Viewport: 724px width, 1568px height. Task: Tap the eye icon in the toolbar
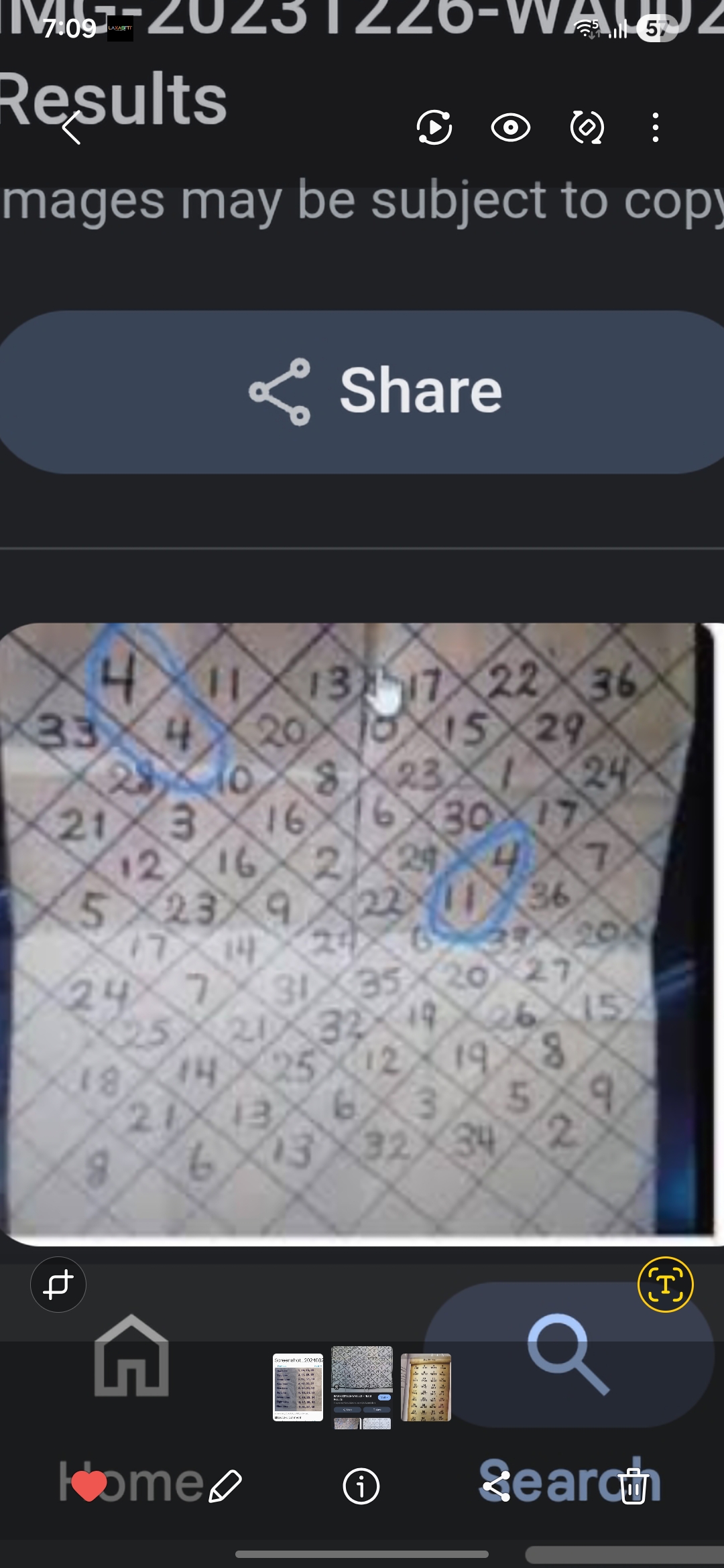pos(510,127)
